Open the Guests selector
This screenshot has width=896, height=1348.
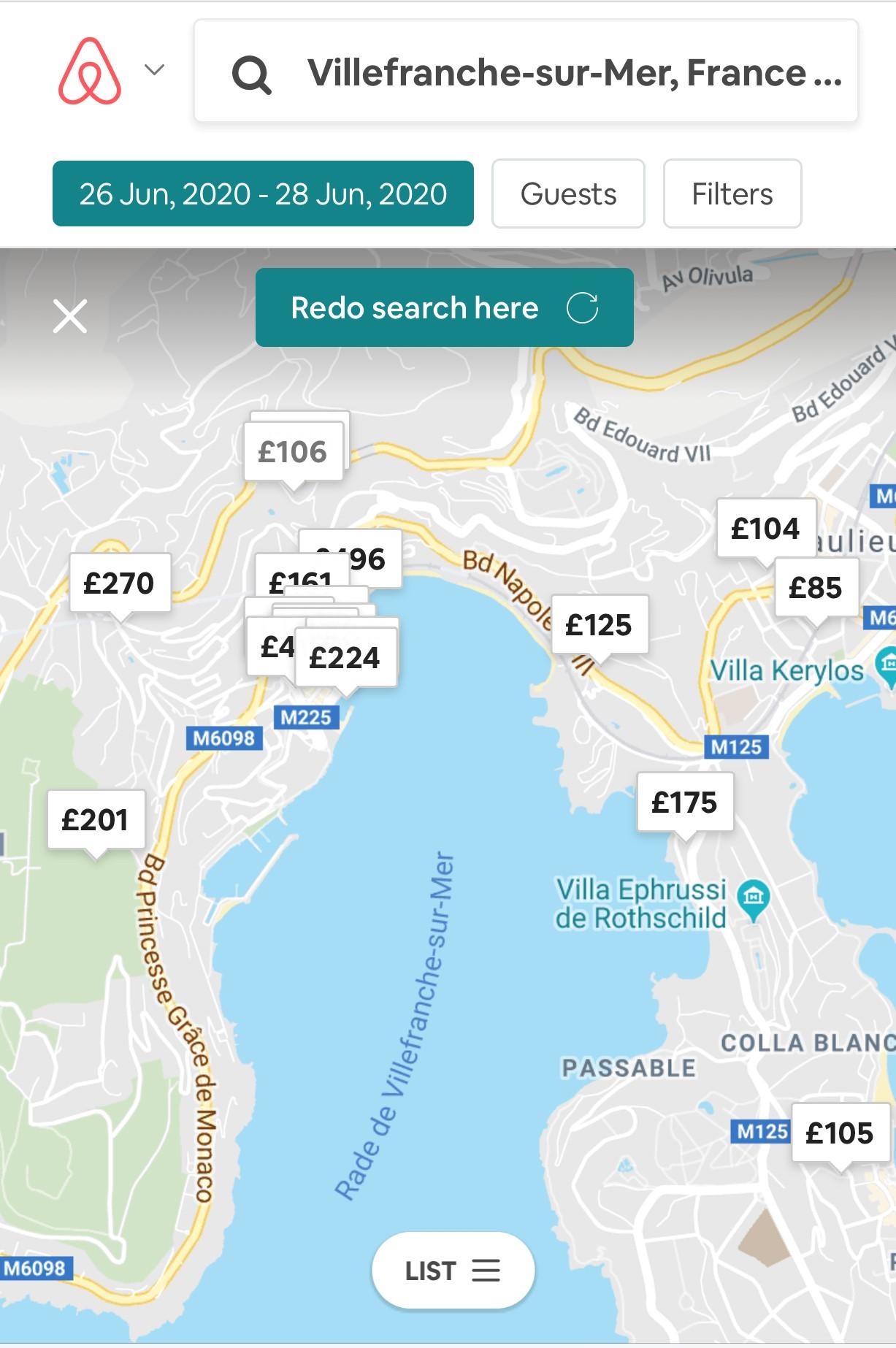568,194
